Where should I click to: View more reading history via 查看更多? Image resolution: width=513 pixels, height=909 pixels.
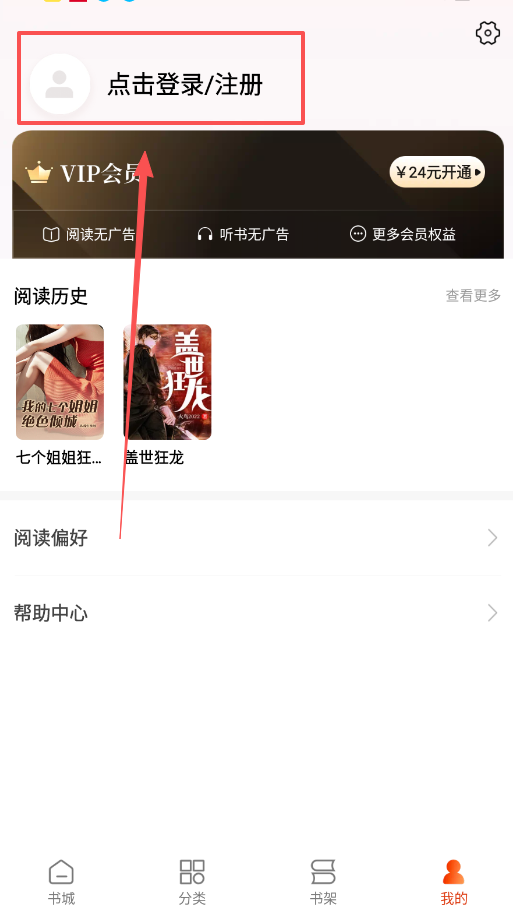(473, 296)
